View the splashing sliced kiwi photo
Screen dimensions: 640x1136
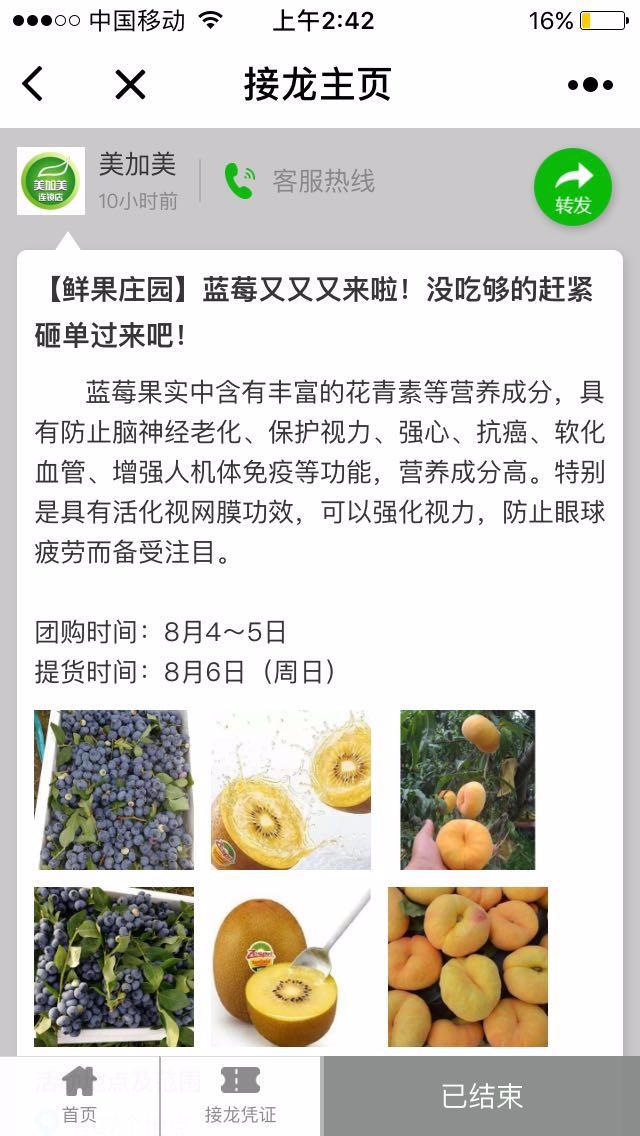tap(291, 790)
